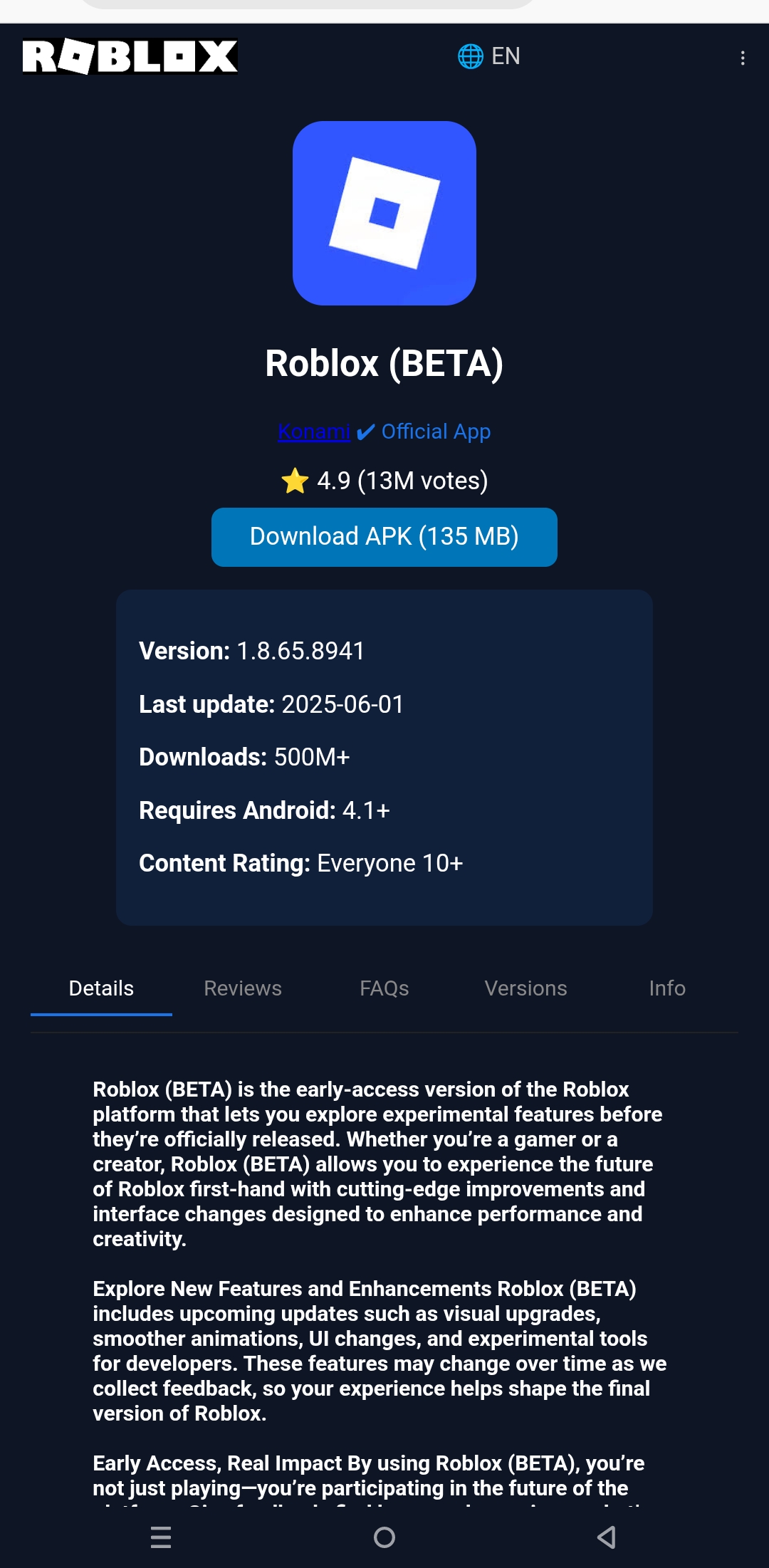
Task: Open the Versions tab
Action: click(x=525, y=988)
